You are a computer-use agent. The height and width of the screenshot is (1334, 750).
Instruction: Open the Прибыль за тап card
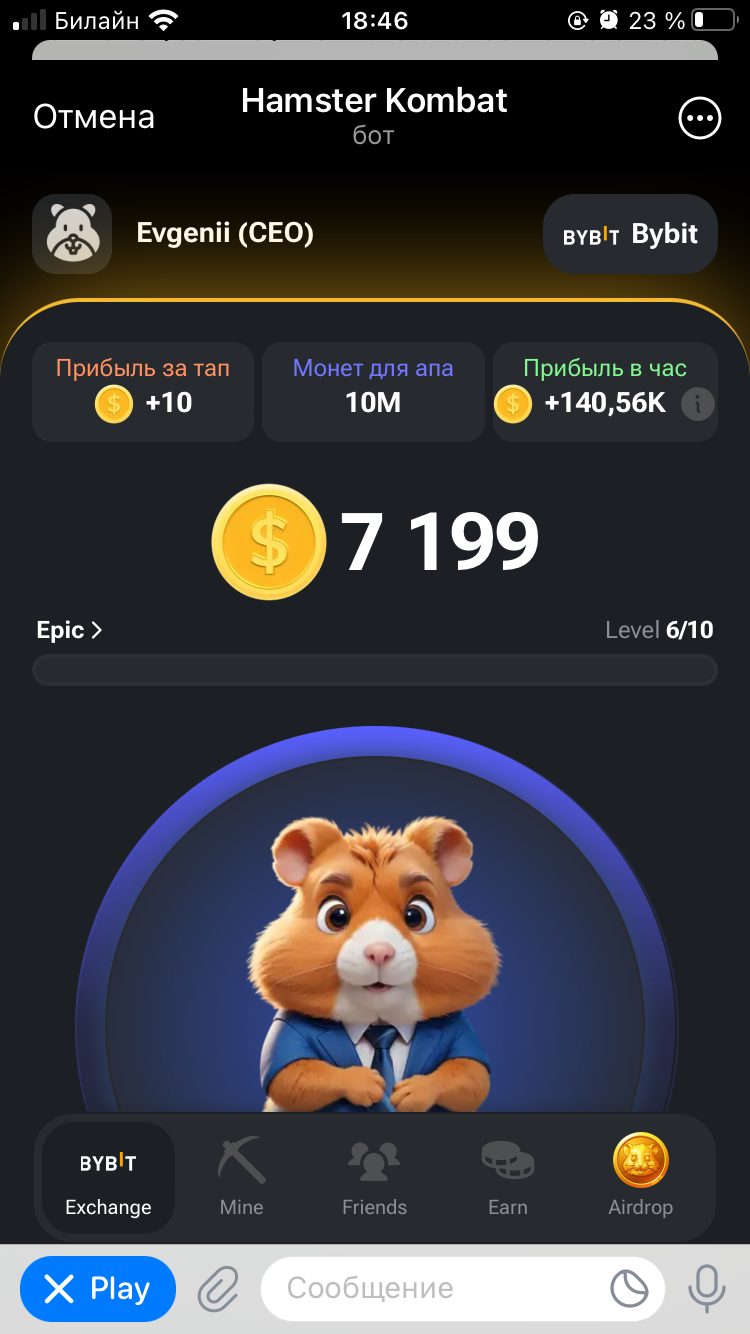[143, 392]
